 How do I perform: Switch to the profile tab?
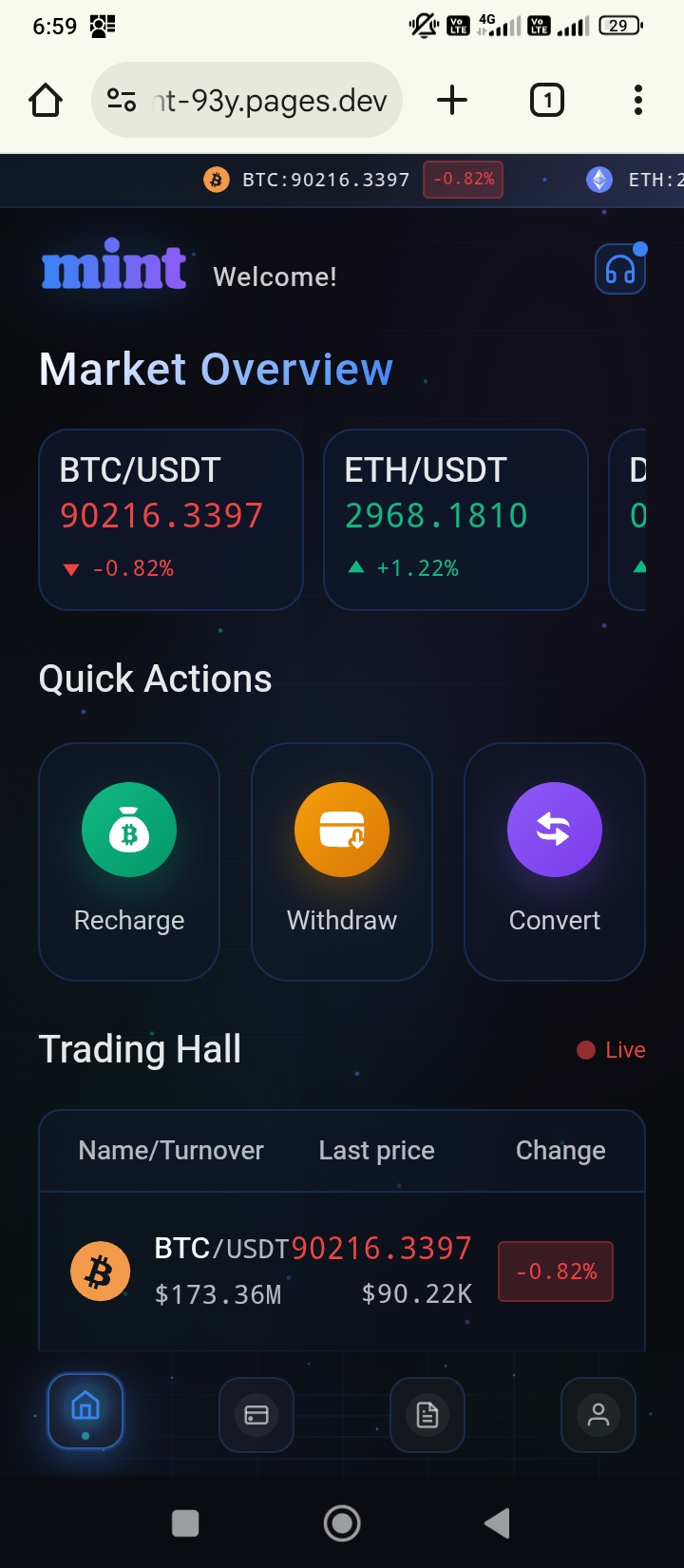[598, 1415]
